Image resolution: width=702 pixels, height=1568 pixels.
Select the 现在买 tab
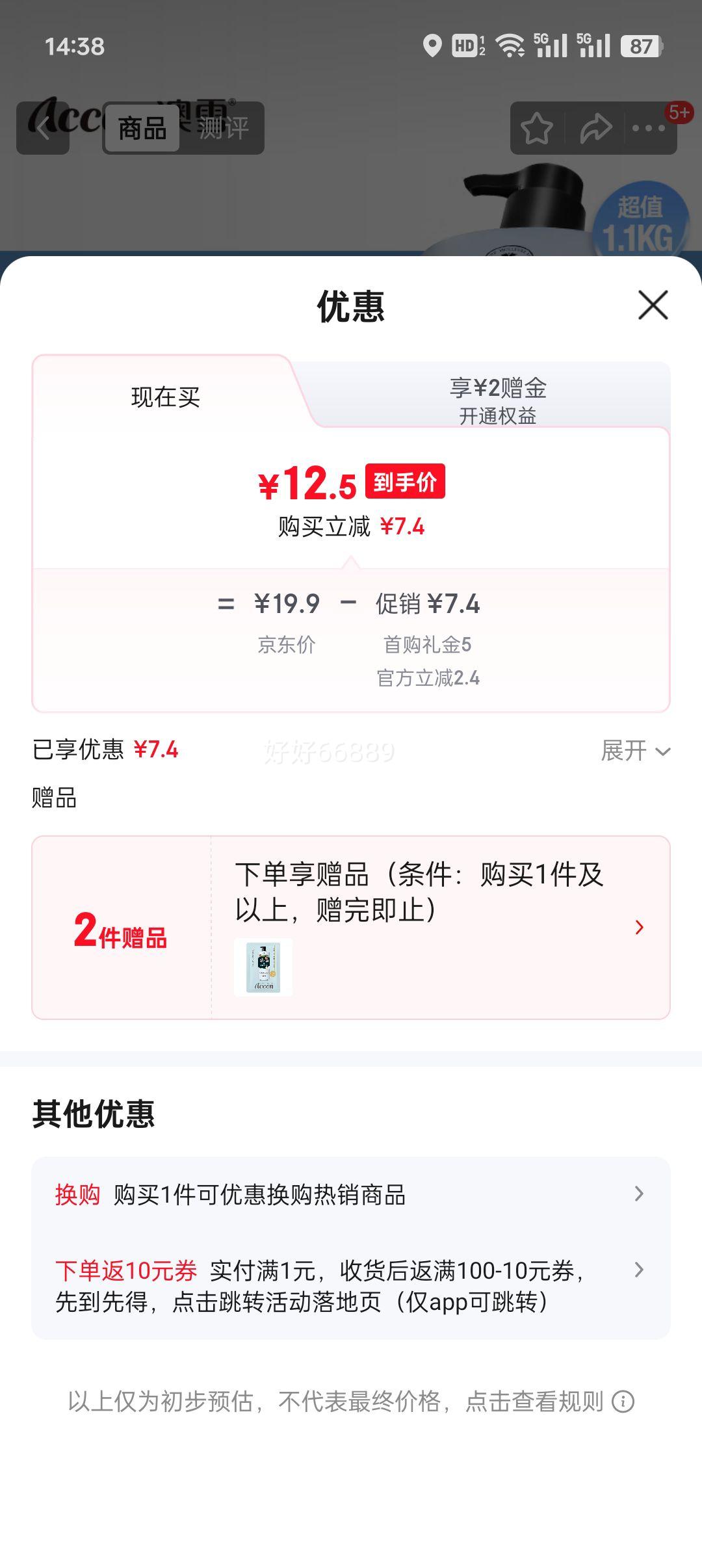pos(165,397)
